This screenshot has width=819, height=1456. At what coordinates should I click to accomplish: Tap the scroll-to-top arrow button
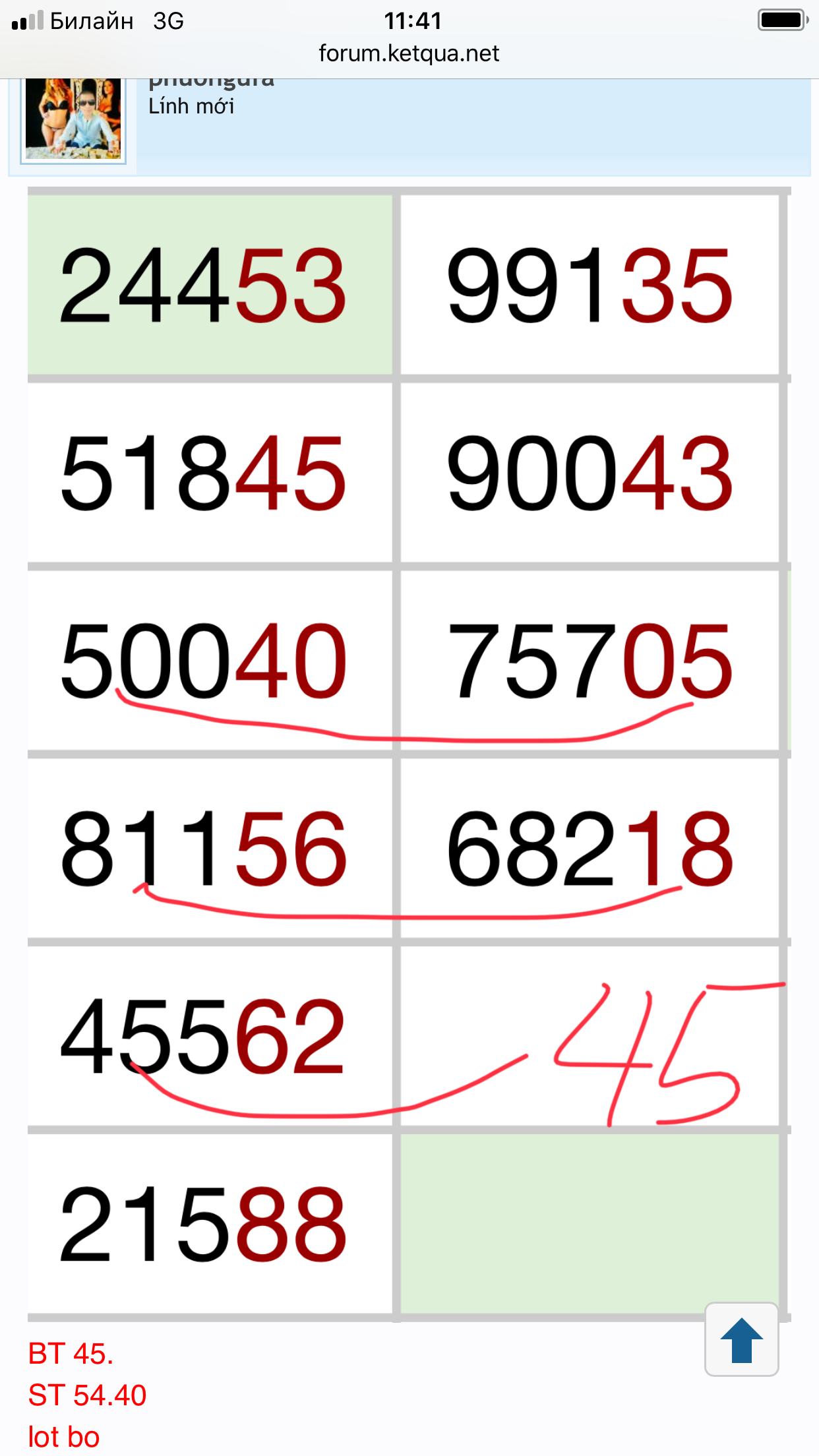tap(741, 1339)
